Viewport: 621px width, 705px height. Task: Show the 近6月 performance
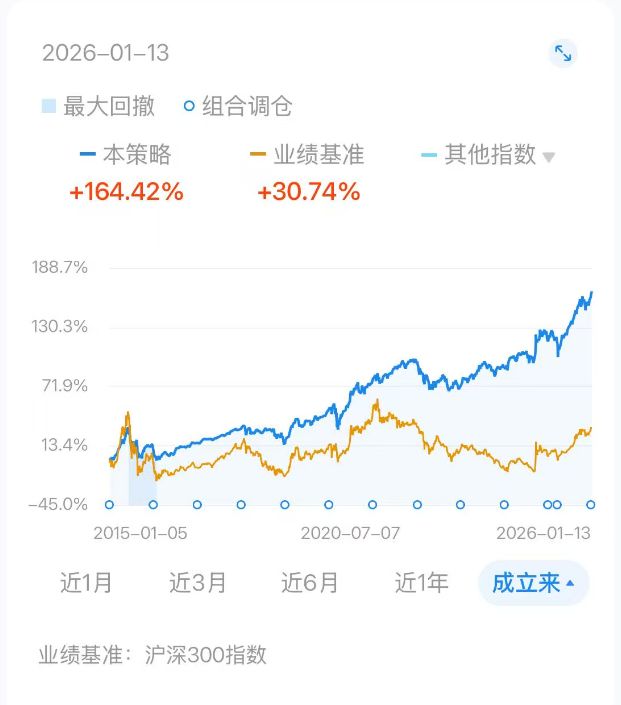310,582
